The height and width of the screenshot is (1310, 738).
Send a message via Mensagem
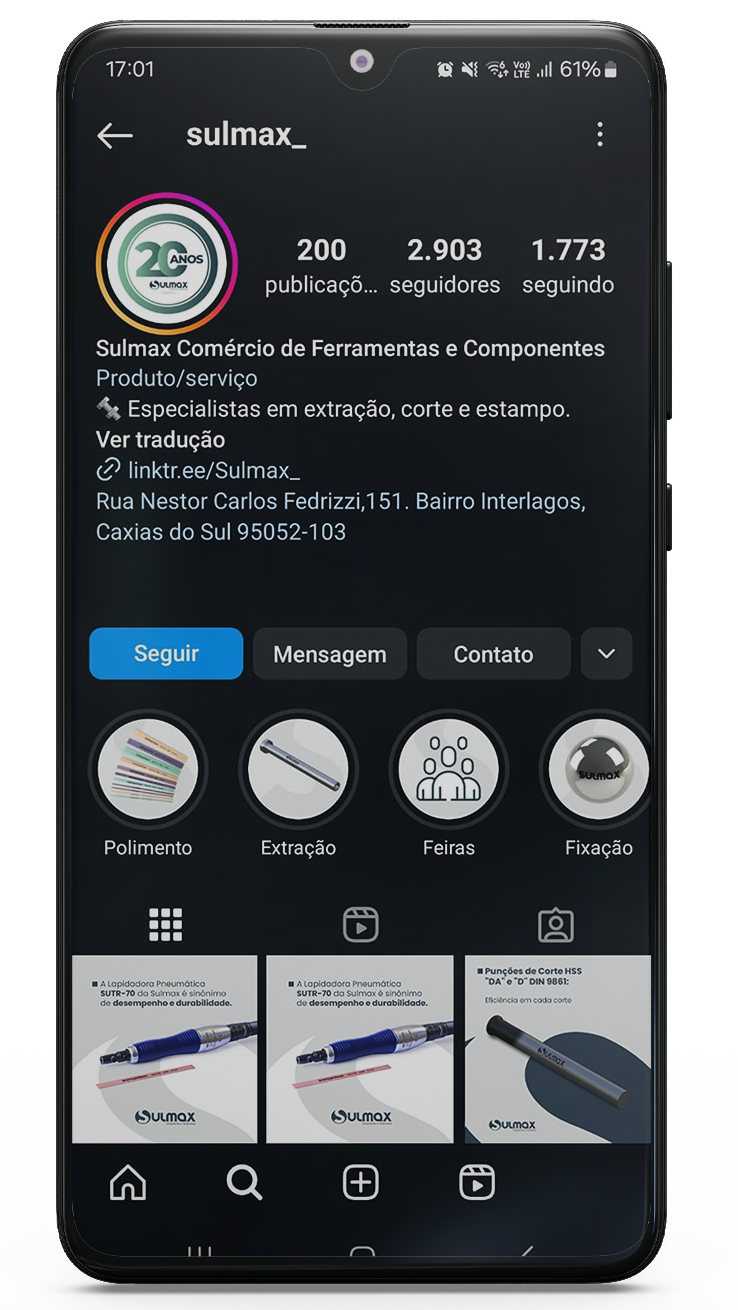pos(330,655)
